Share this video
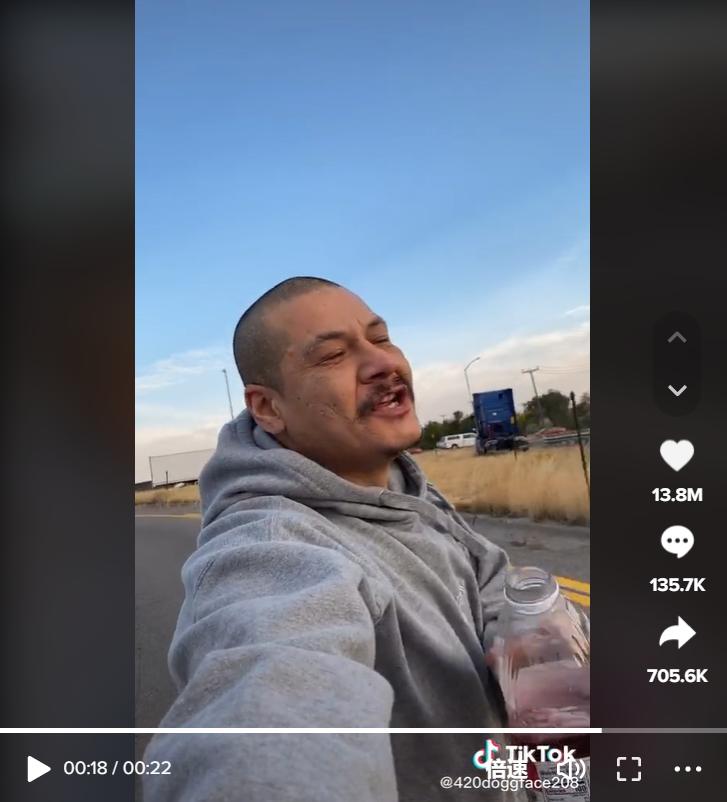This screenshot has height=802, width=727. [677, 633]
